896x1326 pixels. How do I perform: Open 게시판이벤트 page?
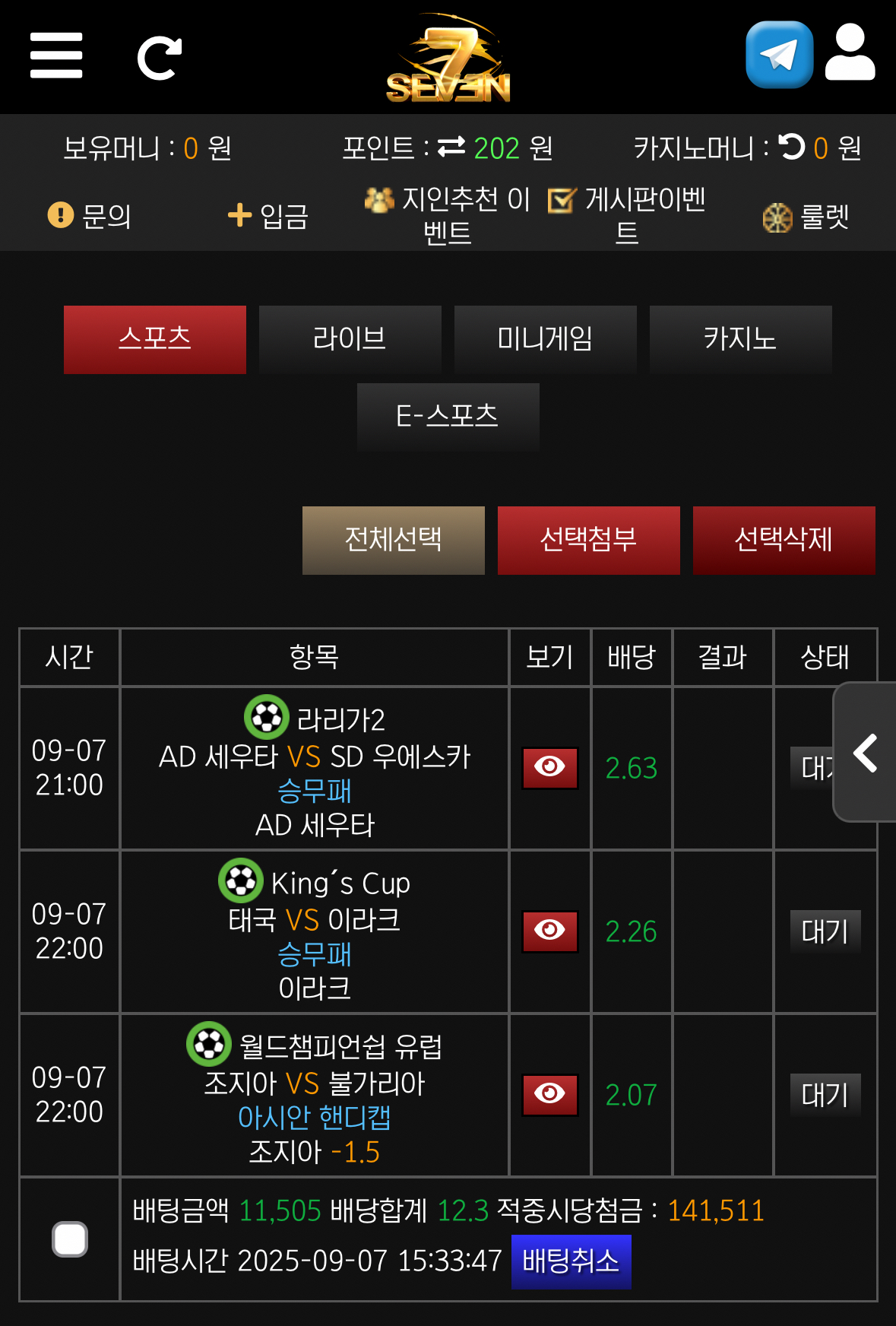coord(627,215)
